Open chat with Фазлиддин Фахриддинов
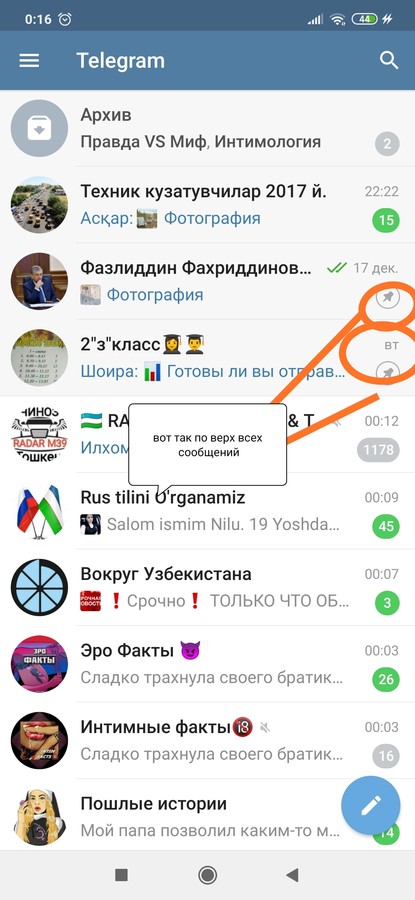The width and height of the screenshot is (415, 900). (x=207, y=281)
